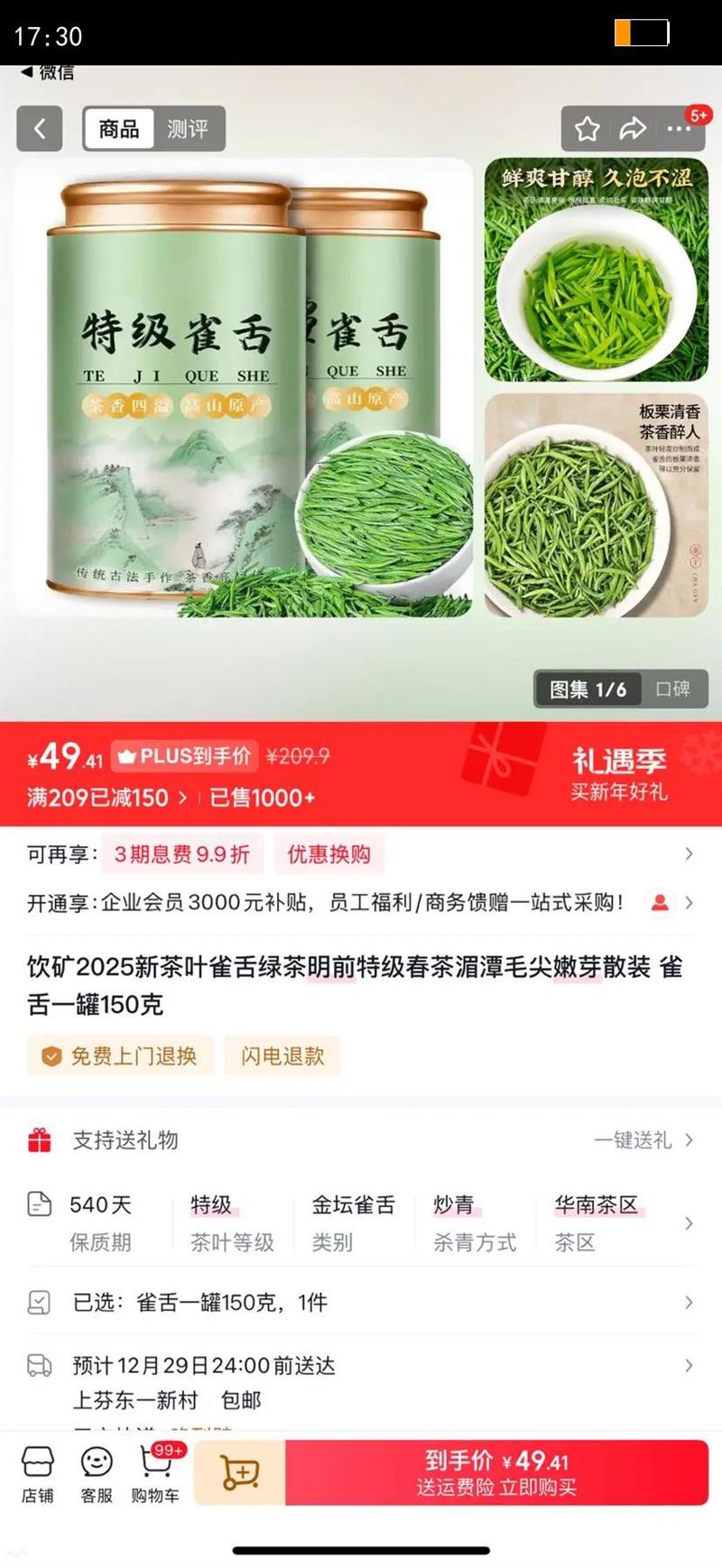Open 一键送礼 gift option
The image size is (722, 1568).
(x=643, y=1140)
